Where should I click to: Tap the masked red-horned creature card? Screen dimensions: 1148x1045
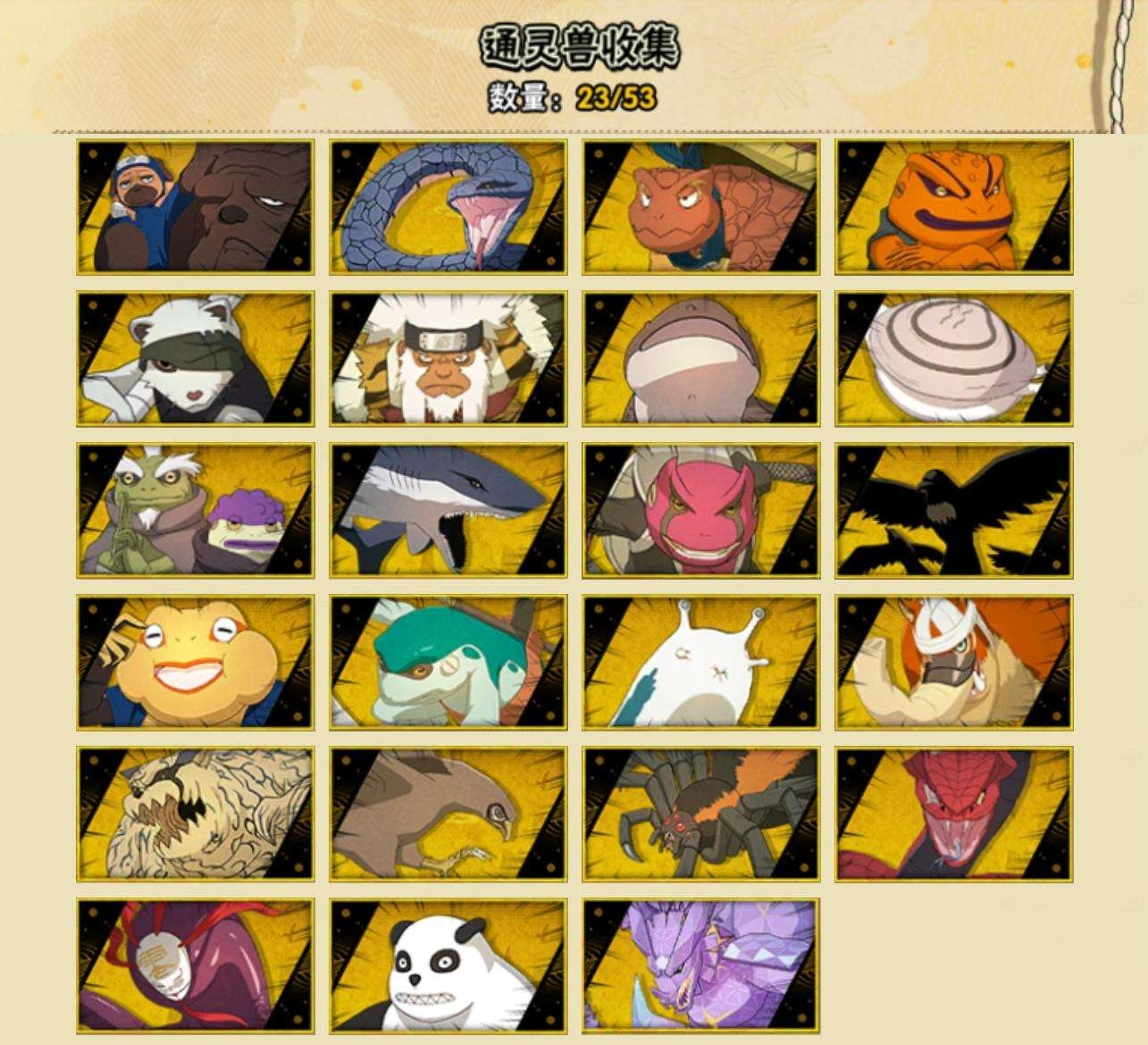195,966
